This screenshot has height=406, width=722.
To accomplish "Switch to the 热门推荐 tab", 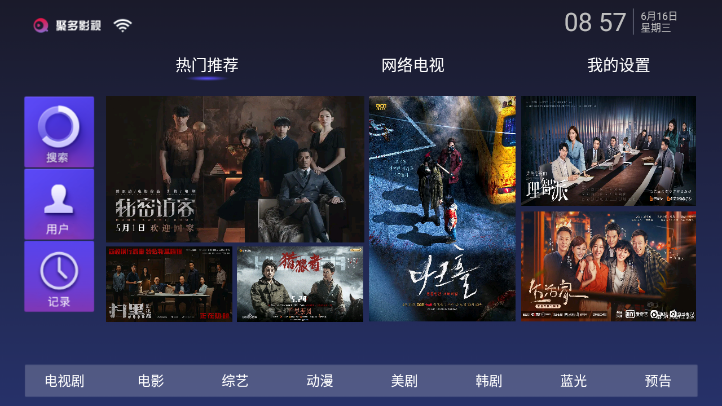I will click(x=207, y=66).
